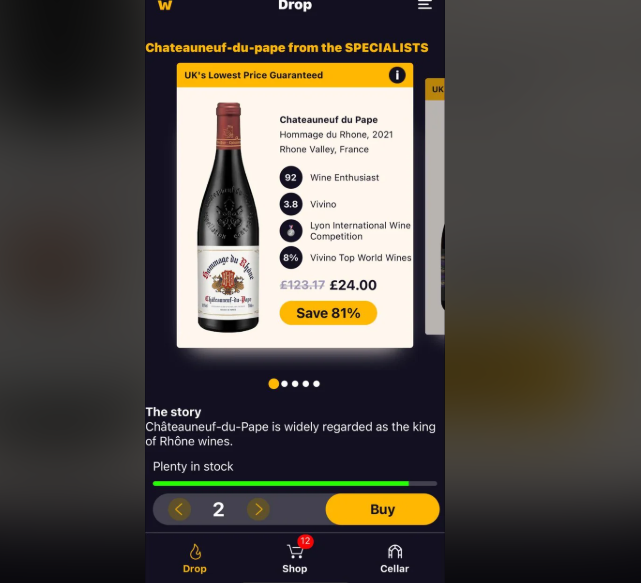641x583 pixels.
Task: Go to the Drop tab
Action: coord(195,557)
